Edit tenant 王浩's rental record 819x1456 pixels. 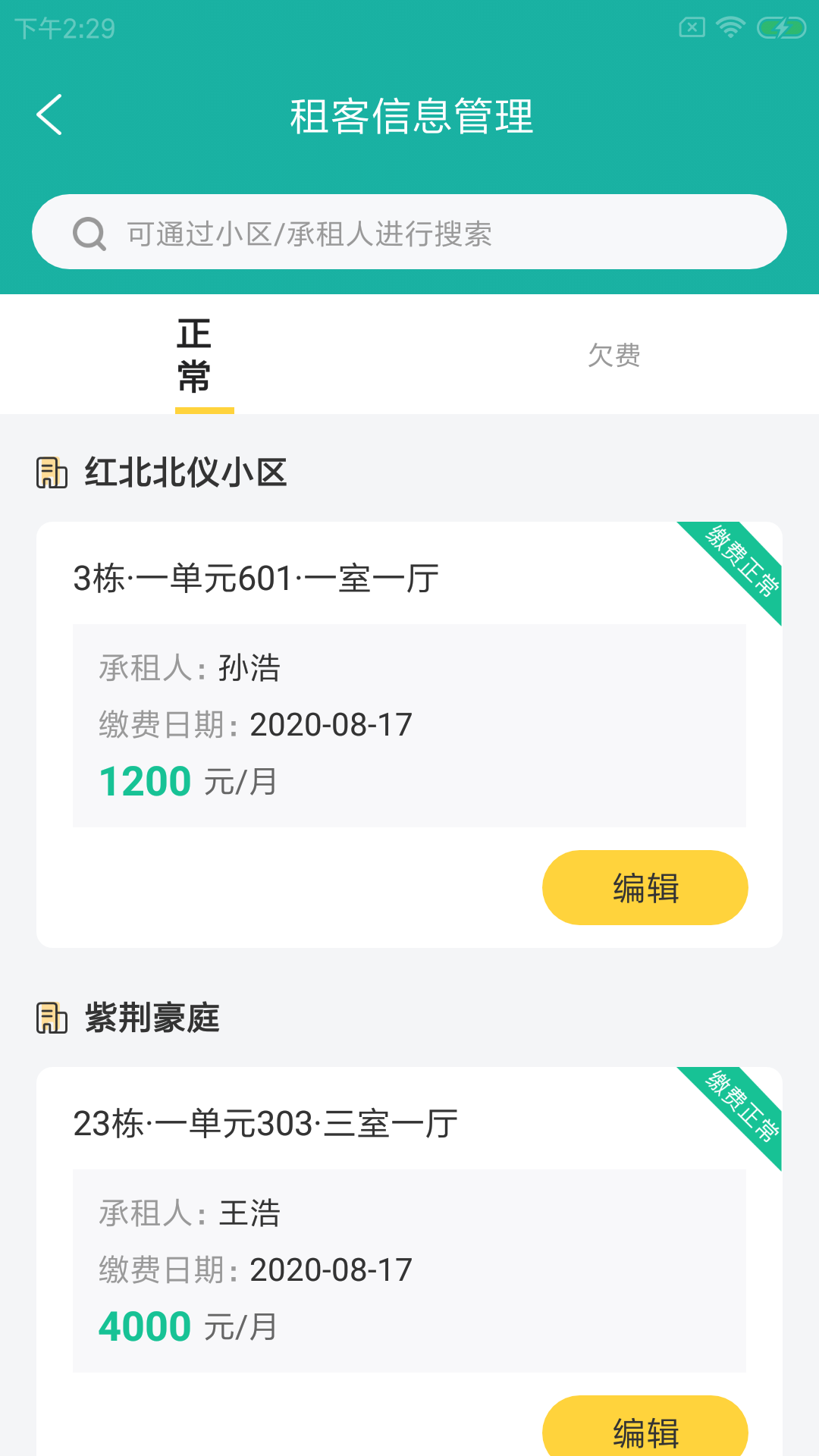645,1429
